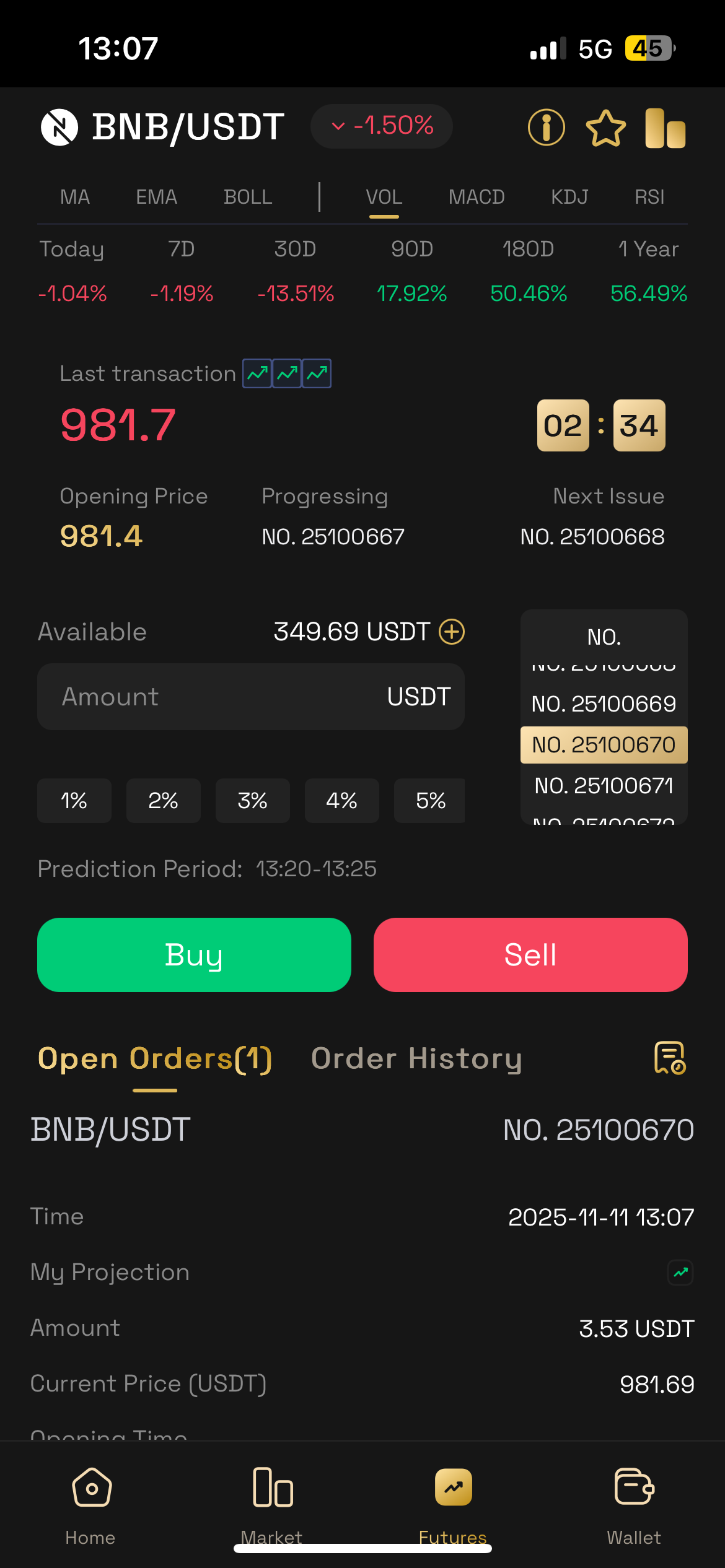
Task: Open the BNB/USDT info icon
Action: 546,128
